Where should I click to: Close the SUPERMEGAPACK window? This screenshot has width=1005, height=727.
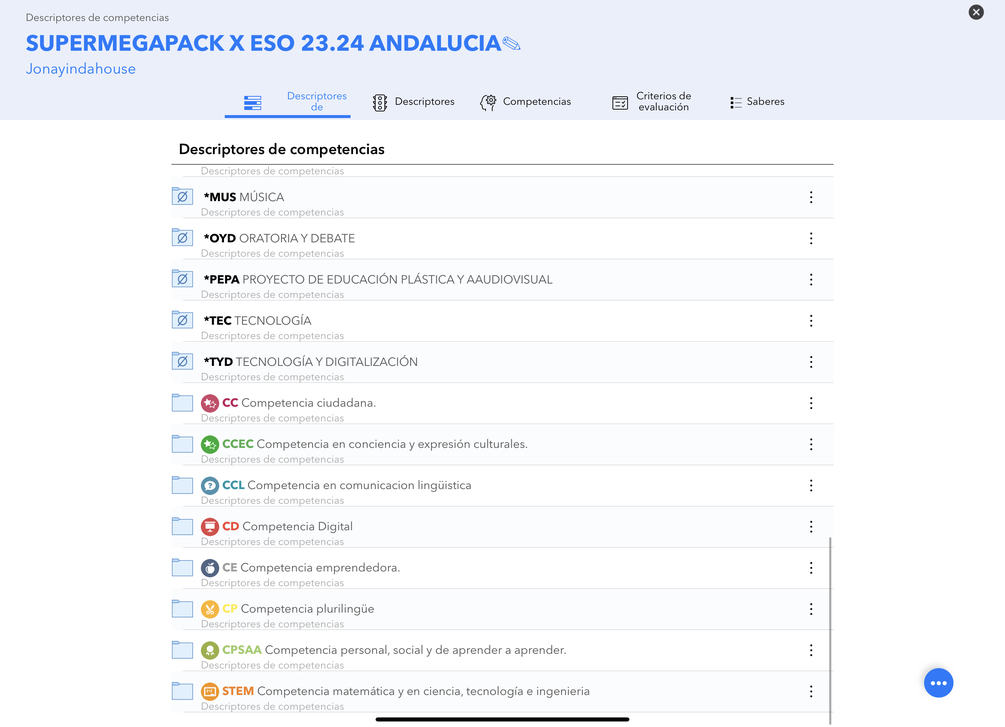pyautogui.click(x=976, y=12)
